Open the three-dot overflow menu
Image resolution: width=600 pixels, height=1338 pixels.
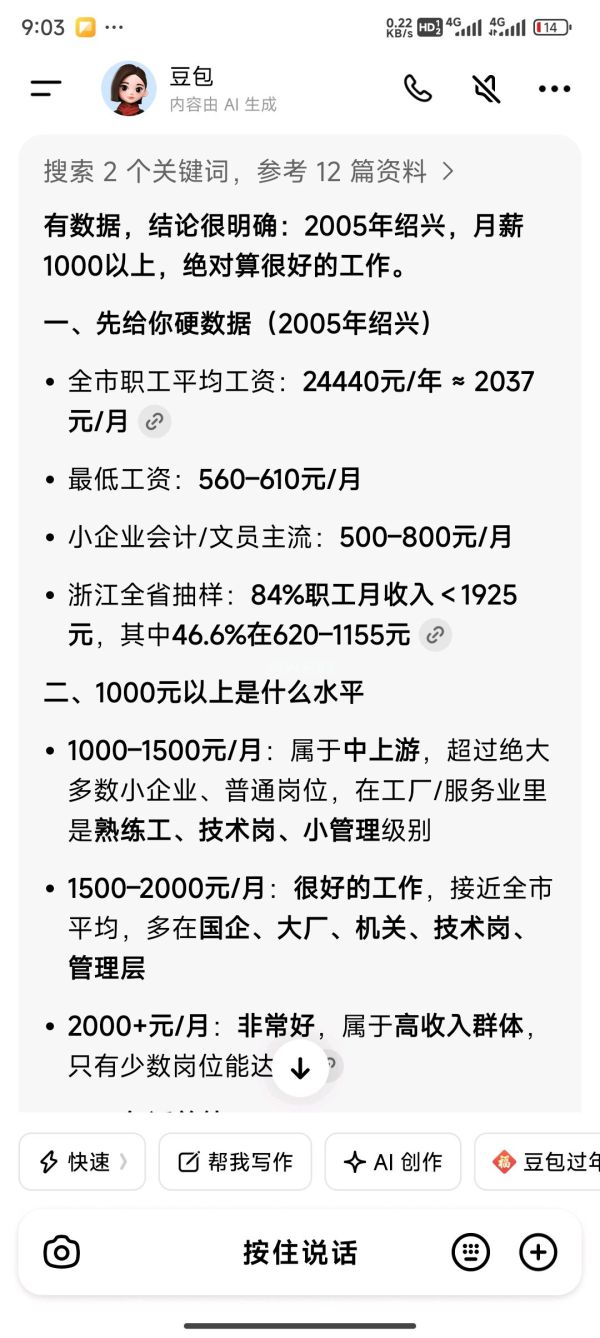(x=554, y=88)
